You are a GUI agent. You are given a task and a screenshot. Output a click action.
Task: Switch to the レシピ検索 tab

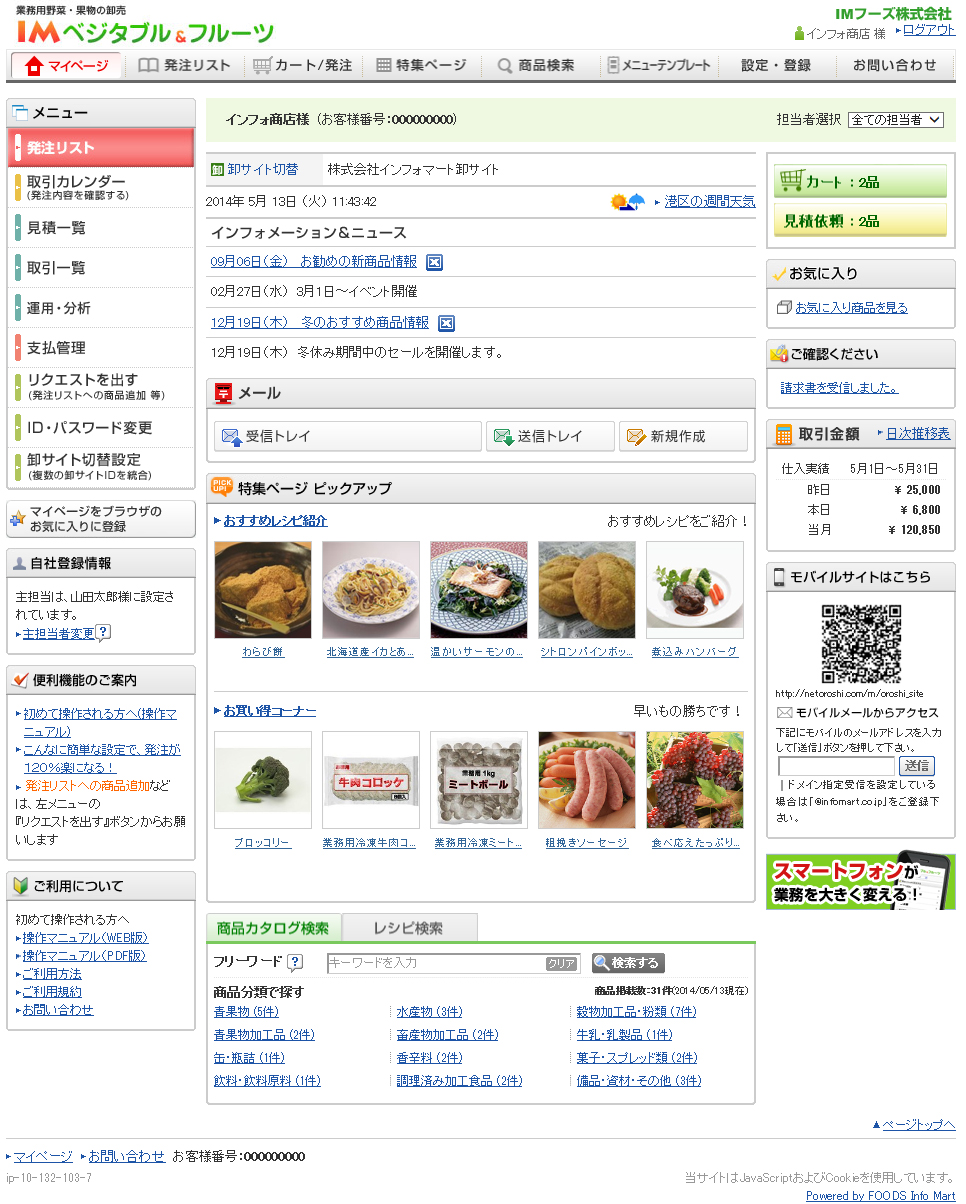[408, 928]
